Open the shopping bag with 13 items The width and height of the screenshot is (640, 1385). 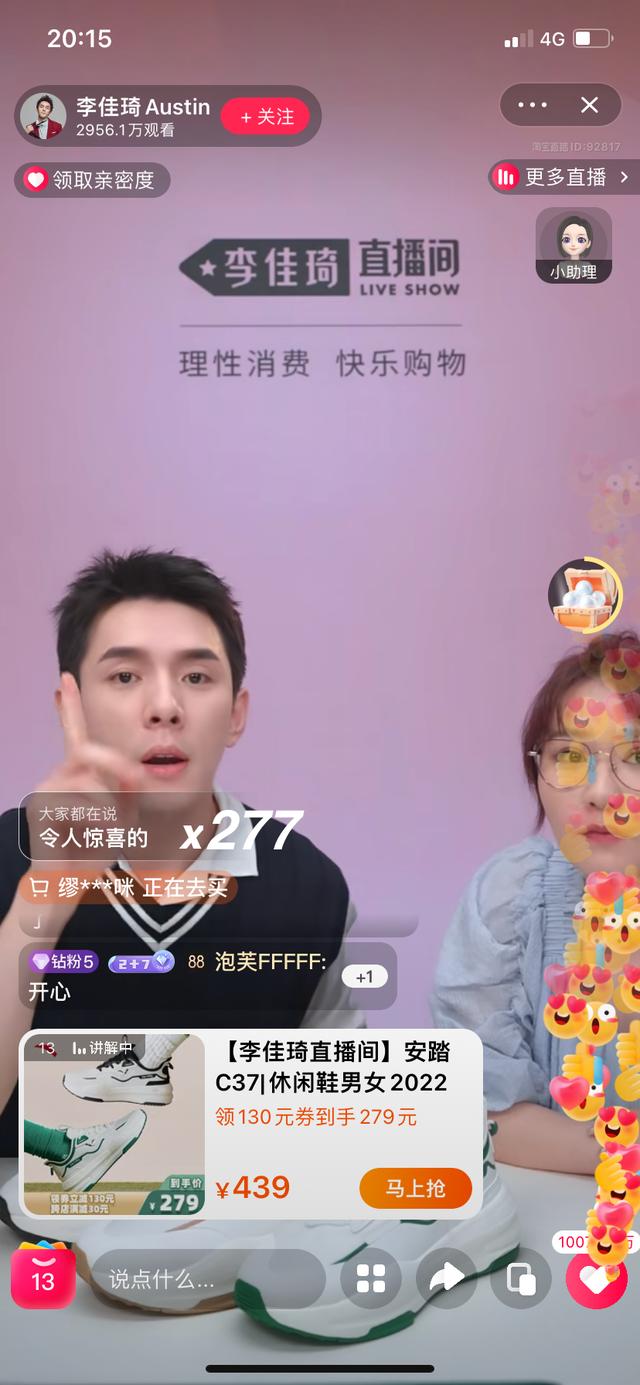click(43, 1278)
